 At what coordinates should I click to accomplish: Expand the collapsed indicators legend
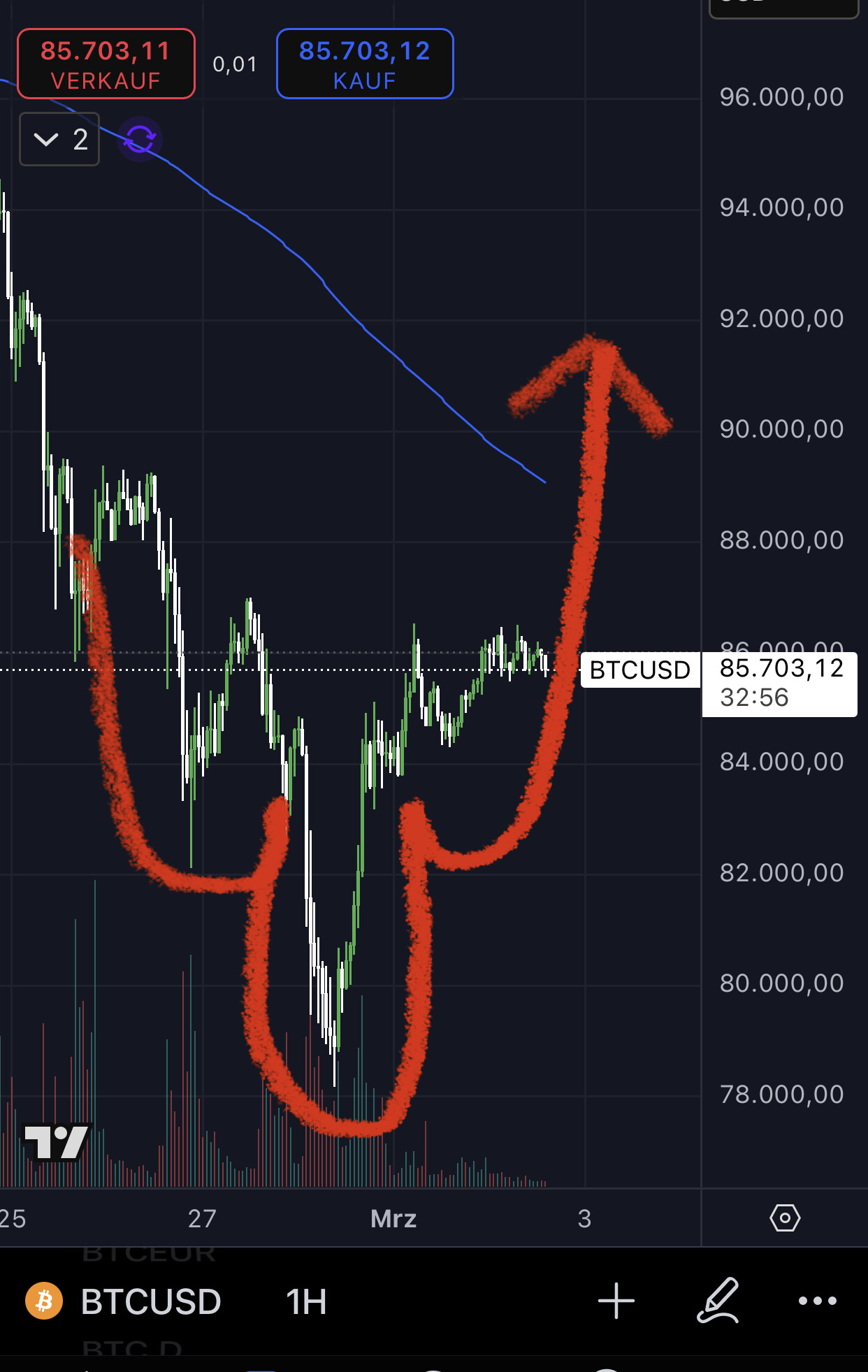click(x=59, y=139)
